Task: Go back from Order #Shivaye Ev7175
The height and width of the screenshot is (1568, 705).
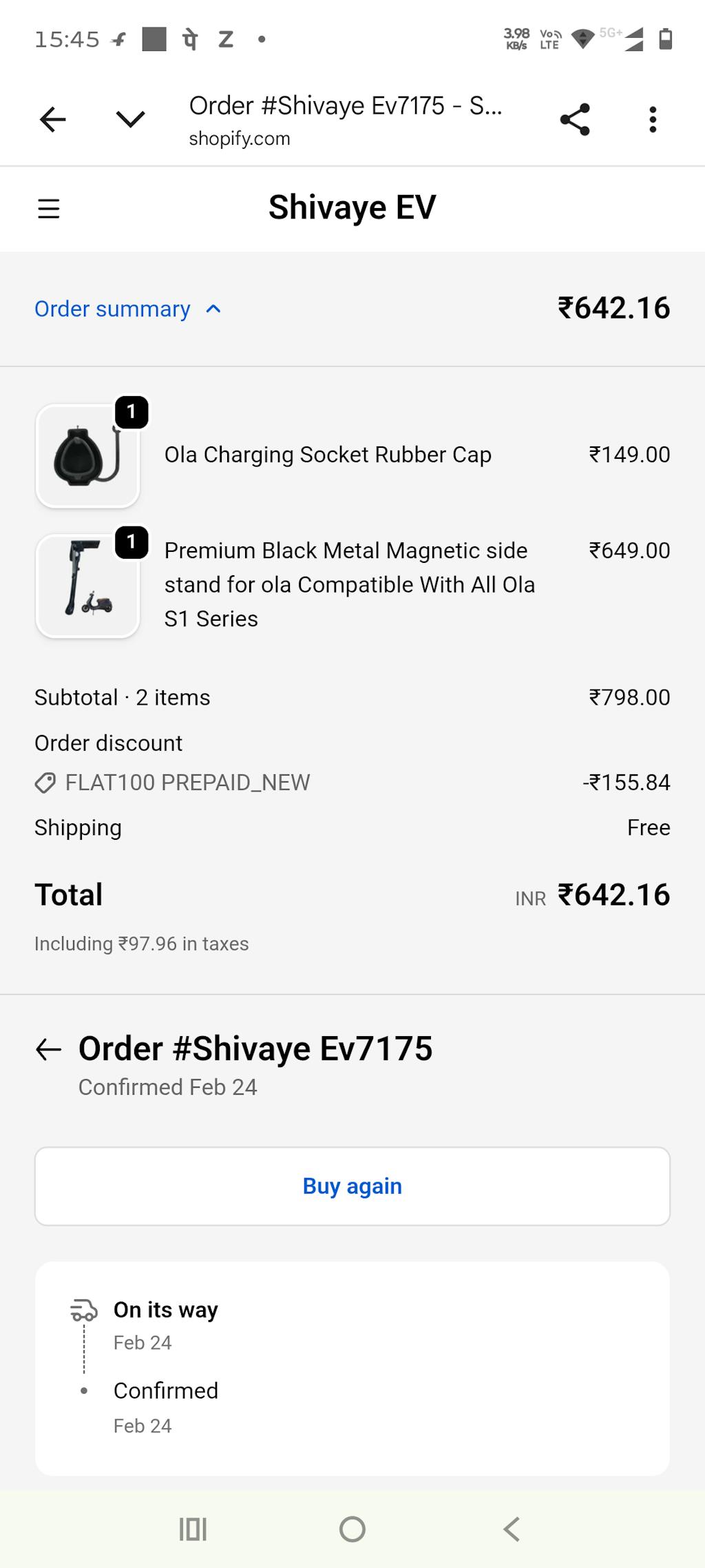Action: [x=48, y=1049]
